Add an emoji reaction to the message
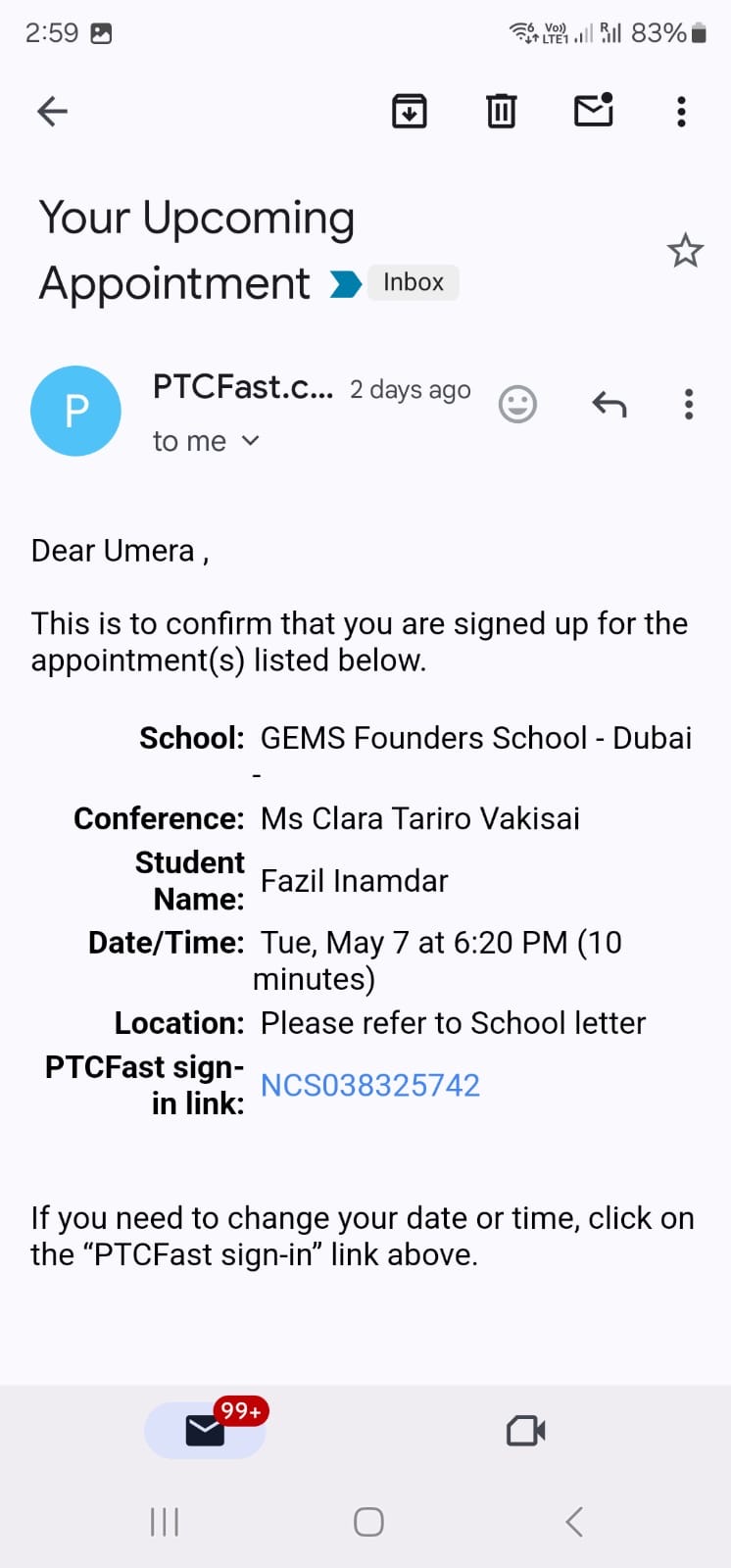731x1568 pixels. point(517,404)
